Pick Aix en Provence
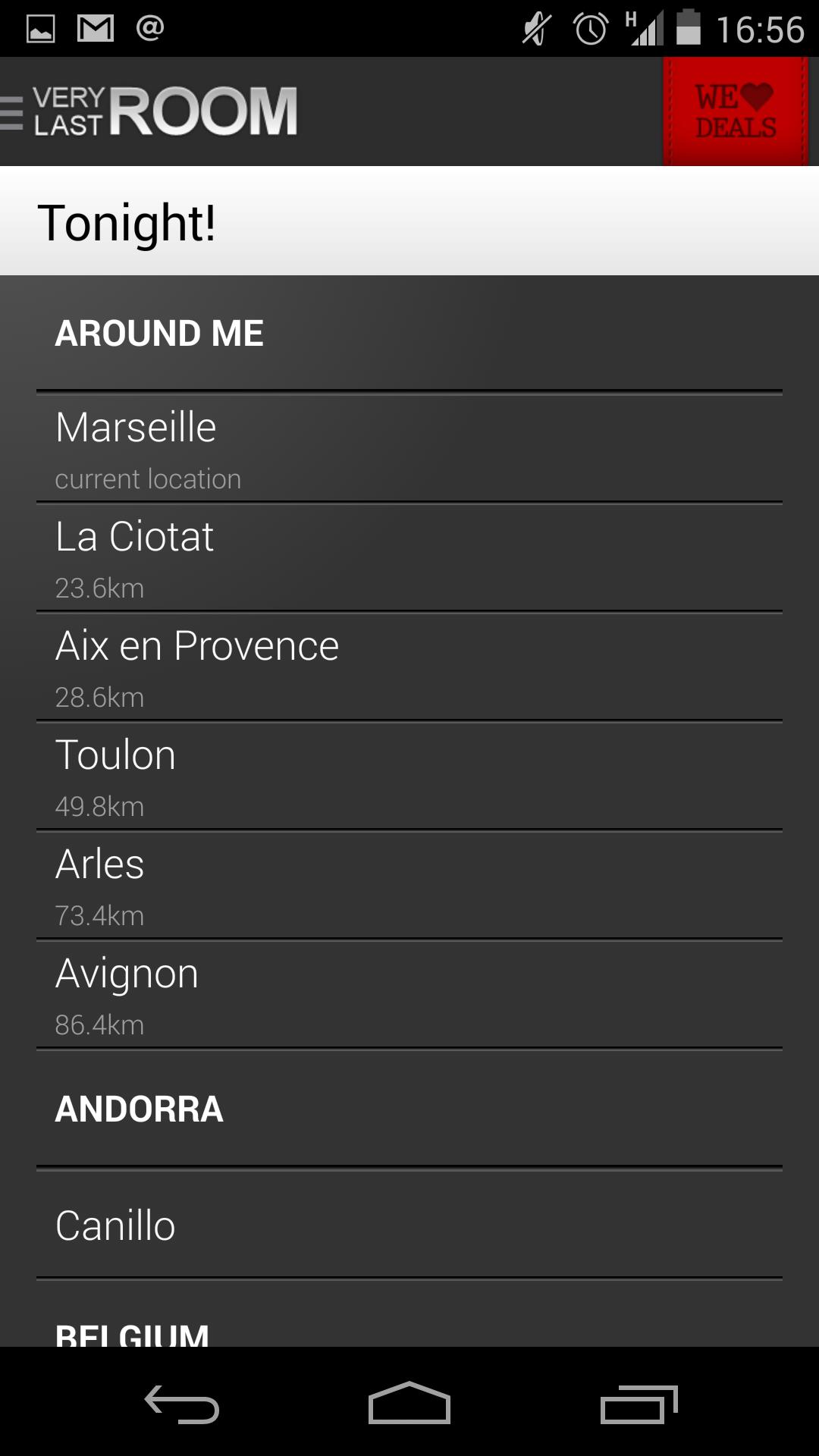This screenshot has width=819, height=1456. (409, 667)
